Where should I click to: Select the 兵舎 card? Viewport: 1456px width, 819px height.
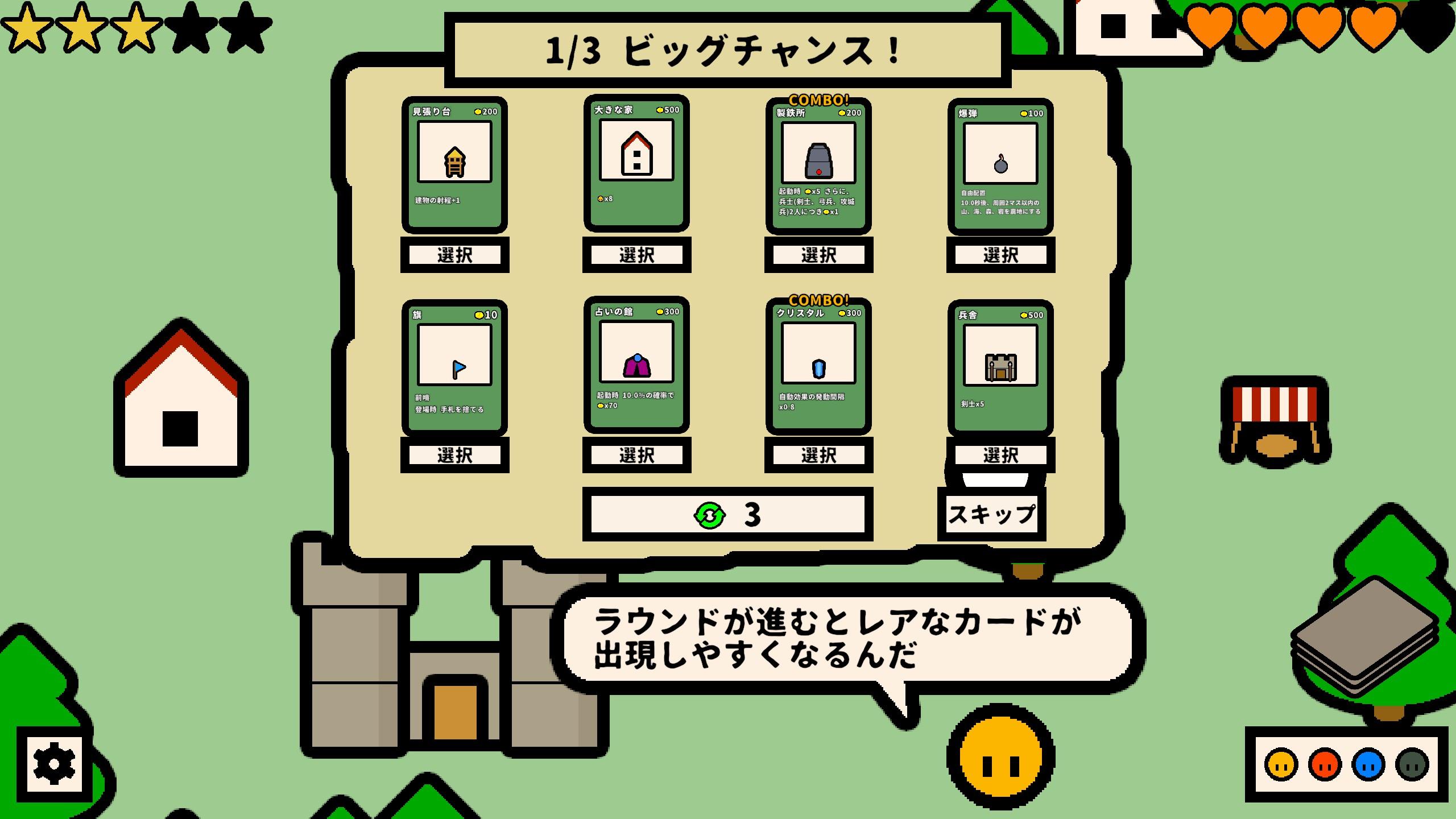1000,455
